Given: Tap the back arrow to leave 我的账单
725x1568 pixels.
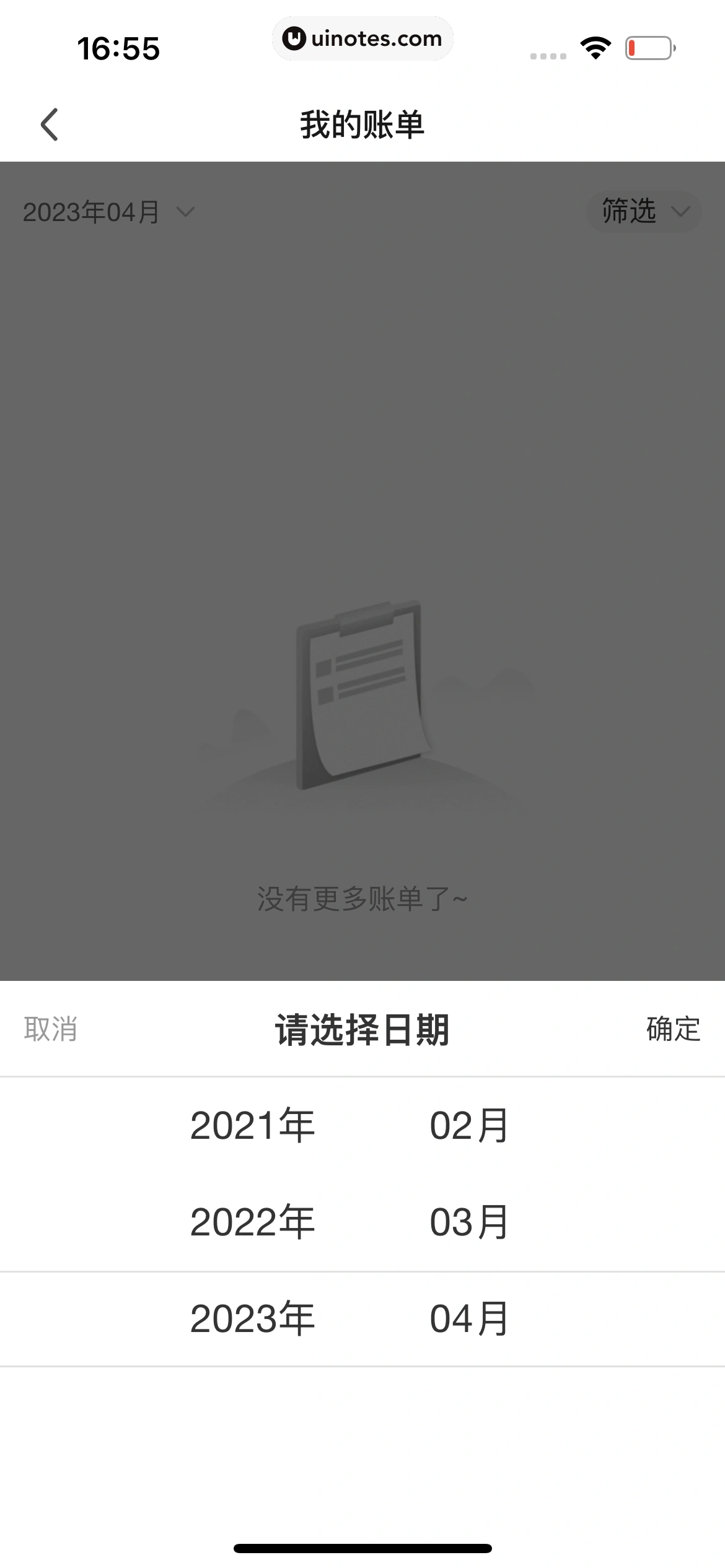Looking at the screenshot, I should (x=49, y=123).
